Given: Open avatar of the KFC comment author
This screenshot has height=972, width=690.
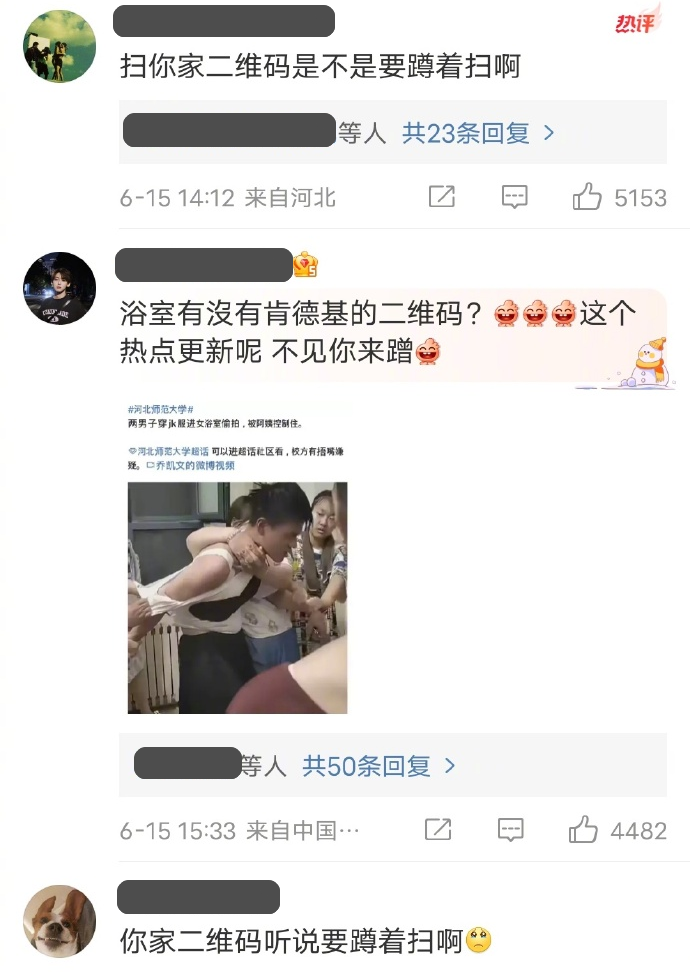Looking at the screenshot, I should tap(59, 289).
